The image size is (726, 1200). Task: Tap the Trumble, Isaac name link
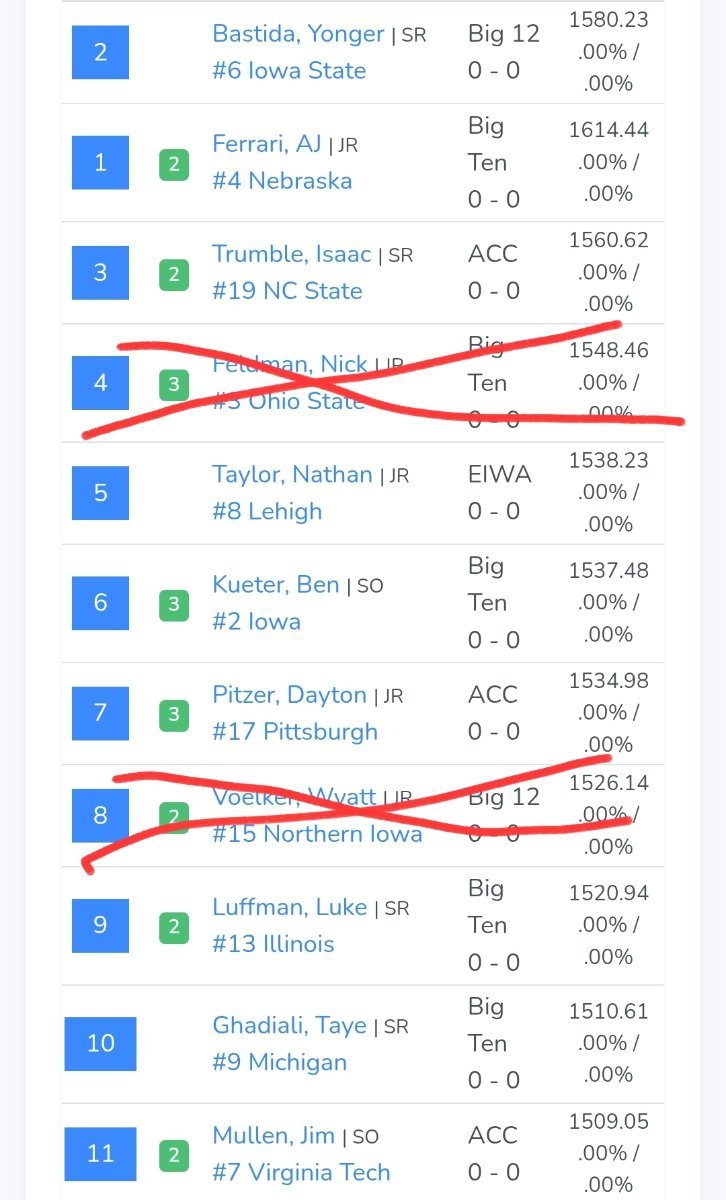pyautogui.click(x=292, y=254)
